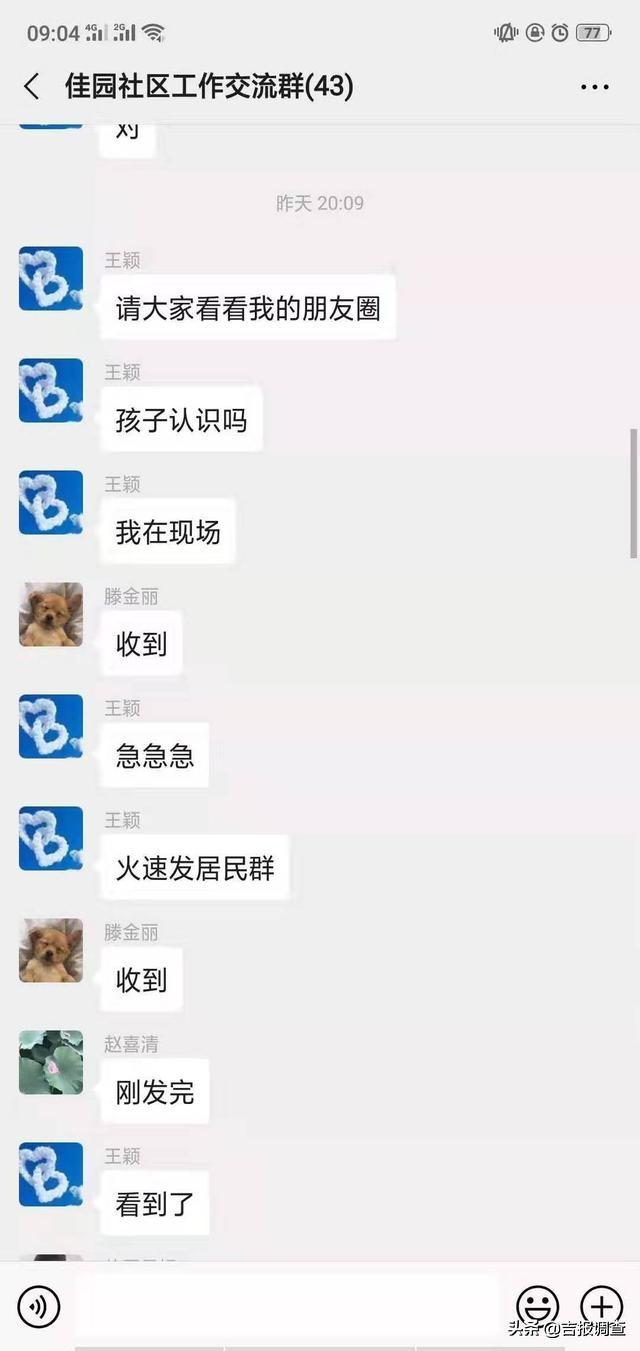Open 王颖's avatar beside 看到了

point(51,1174)
